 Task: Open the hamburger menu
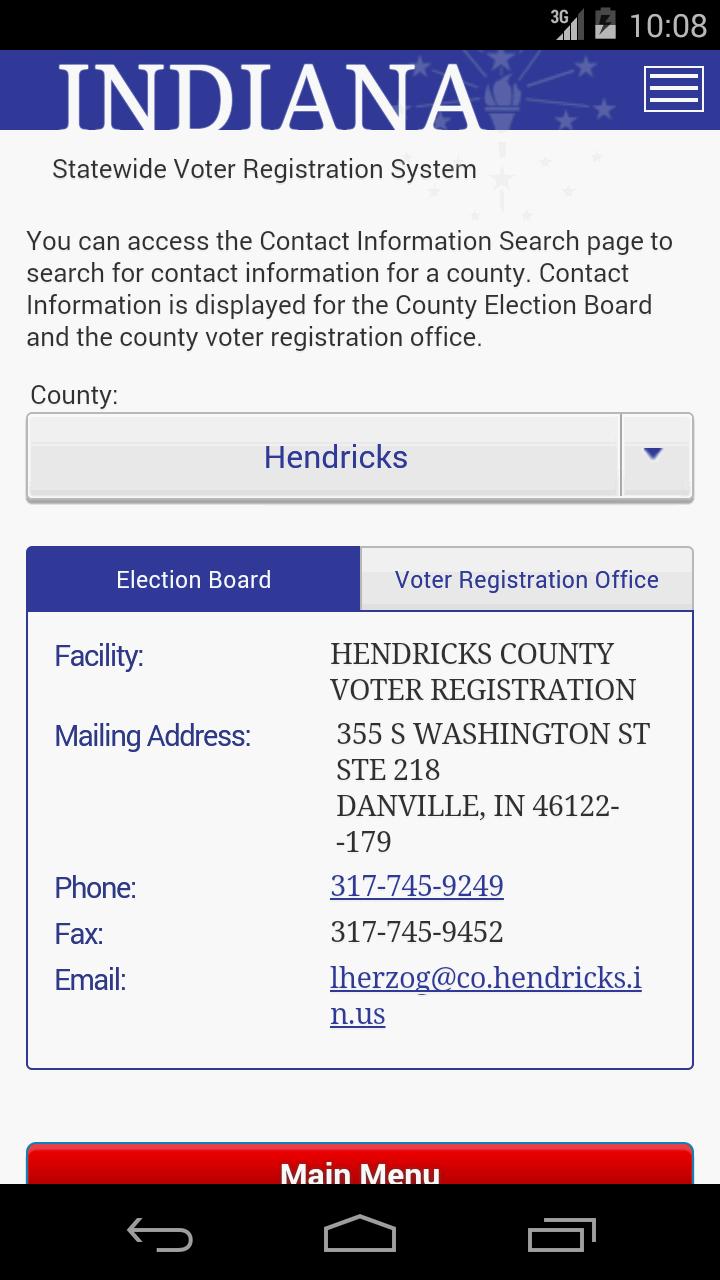[x=673, y=89]
